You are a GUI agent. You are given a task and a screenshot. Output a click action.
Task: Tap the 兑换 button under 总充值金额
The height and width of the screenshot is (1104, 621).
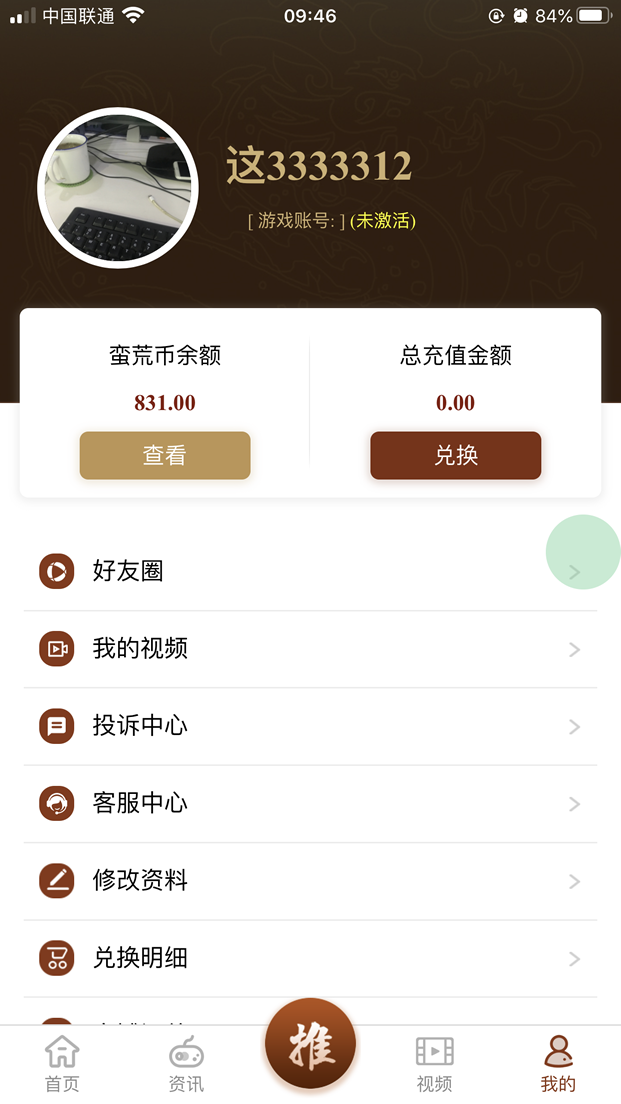[456, 456]
